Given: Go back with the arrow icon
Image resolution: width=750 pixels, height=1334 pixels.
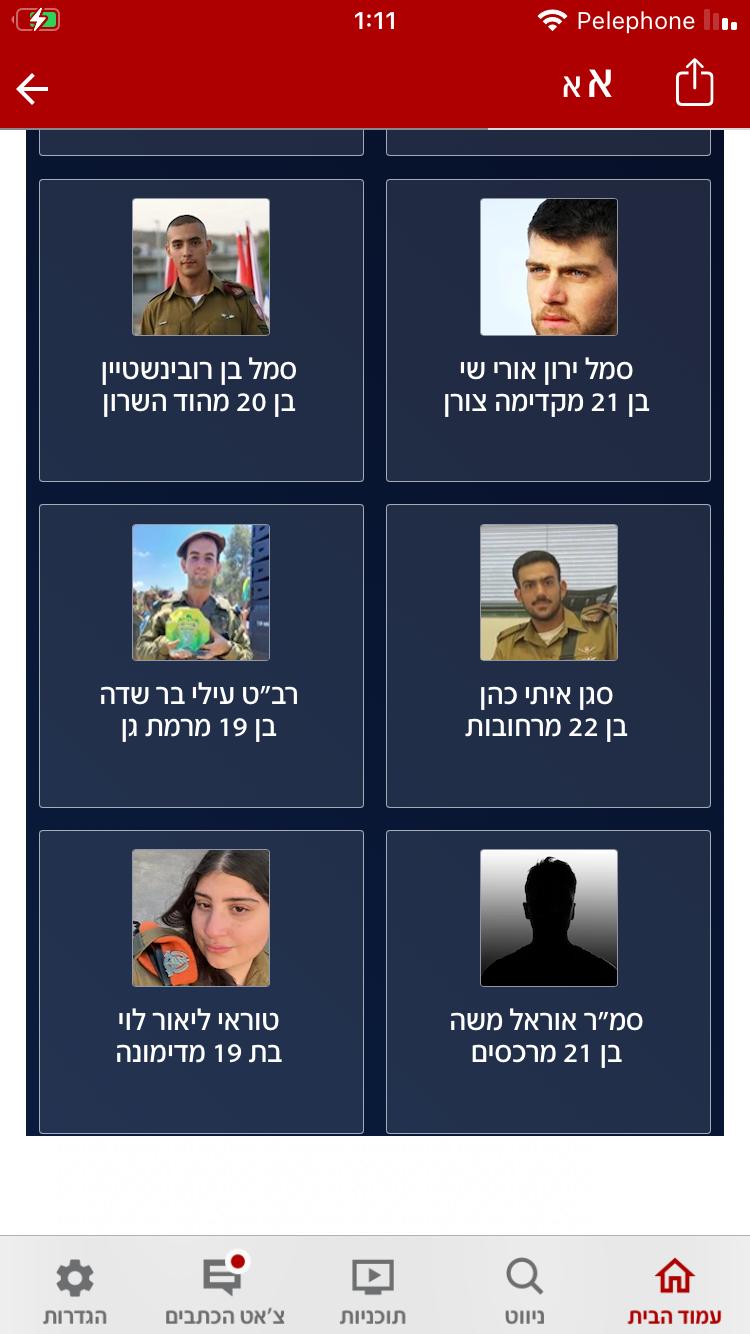Looking at the screenshot, I should pyautogui.click(x=32, y=90).
